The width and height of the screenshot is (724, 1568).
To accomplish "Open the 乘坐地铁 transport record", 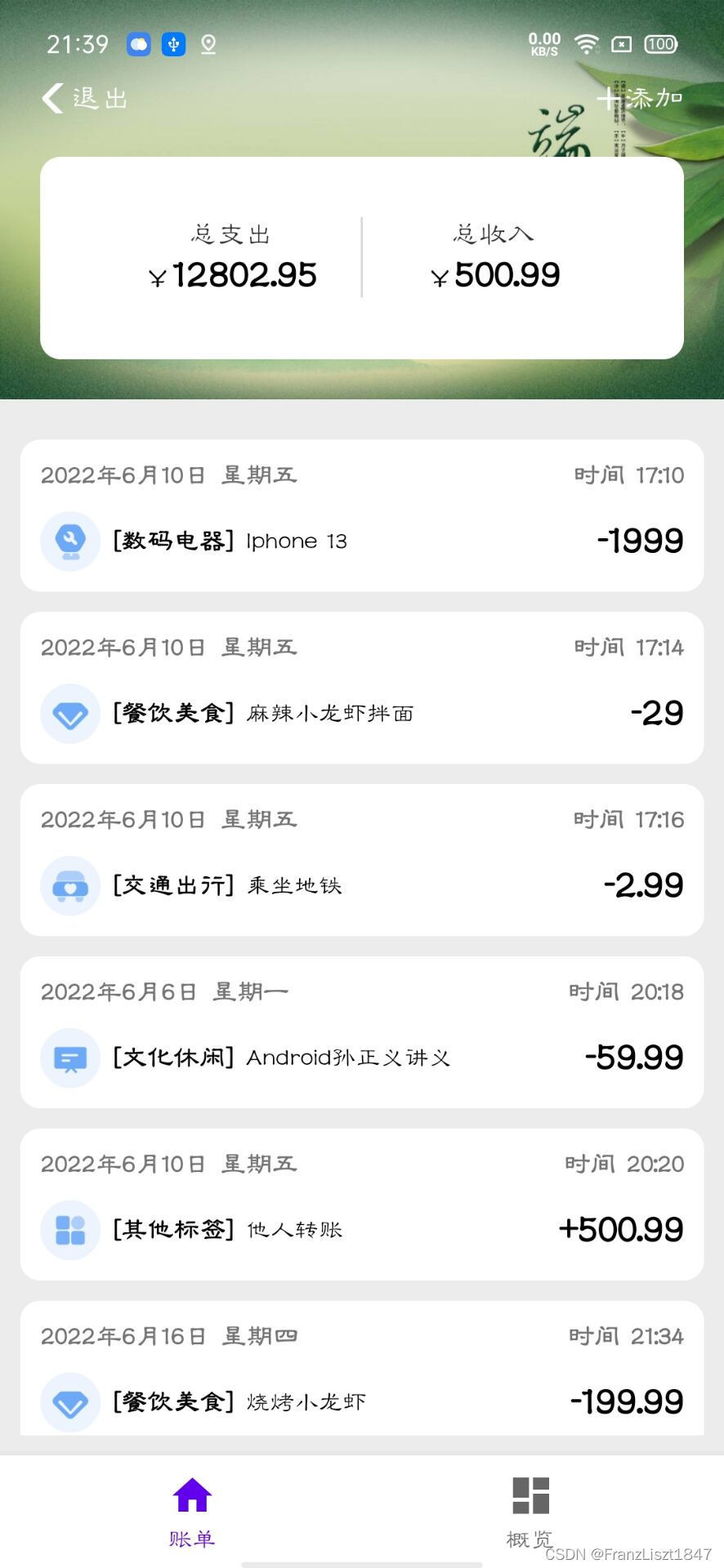I will tap(362, 860).
